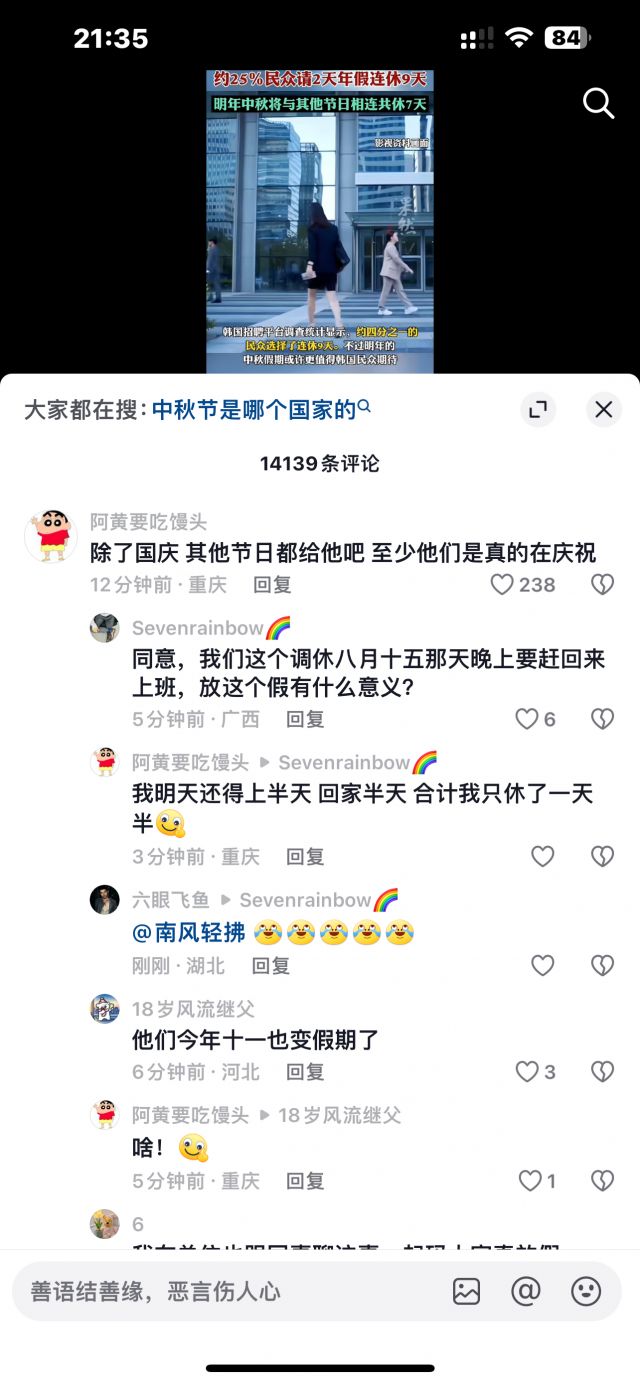Attach an image to the comment

click(x=466, y=1291)
